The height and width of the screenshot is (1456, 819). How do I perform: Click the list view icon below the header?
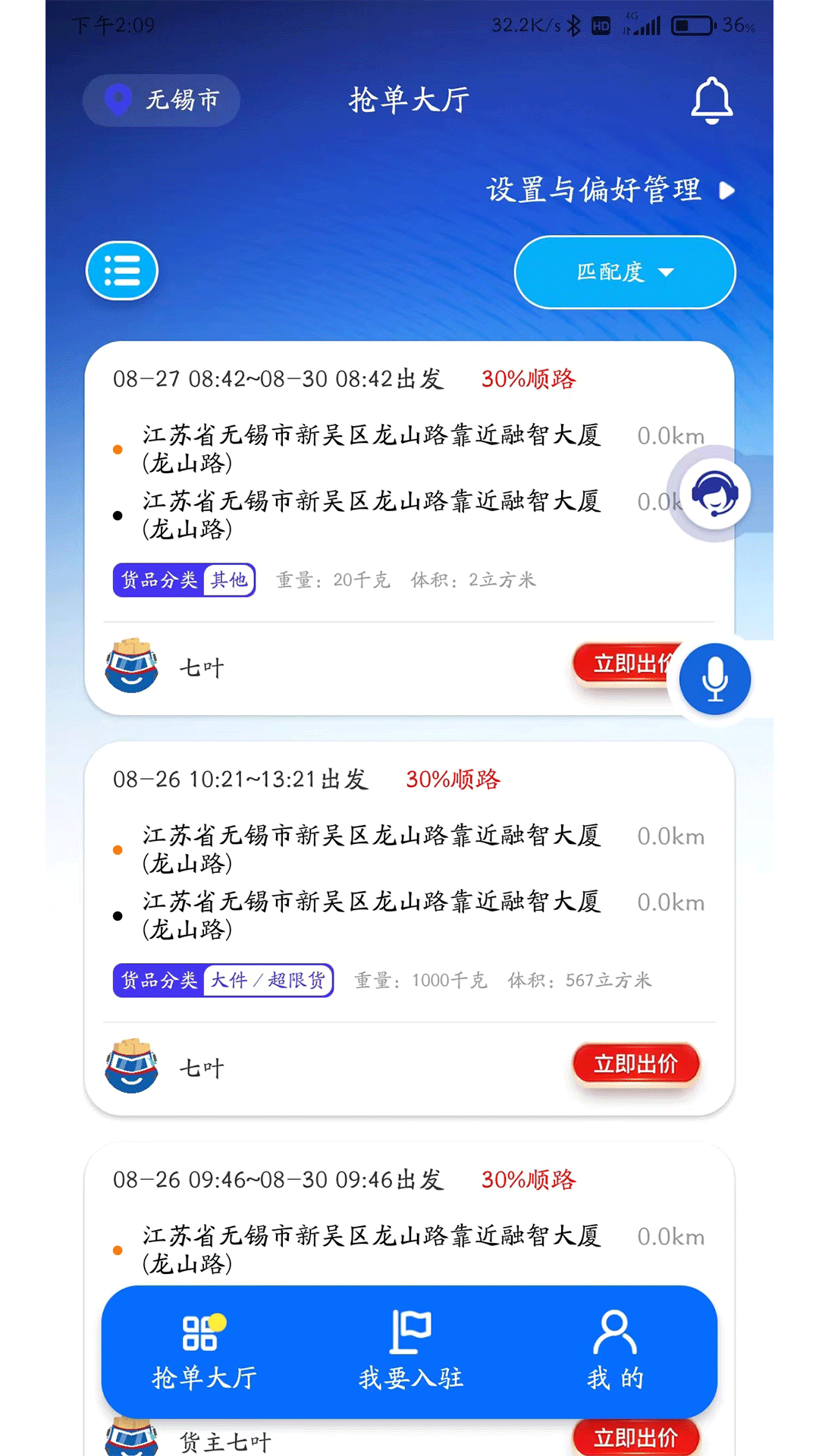122,270
